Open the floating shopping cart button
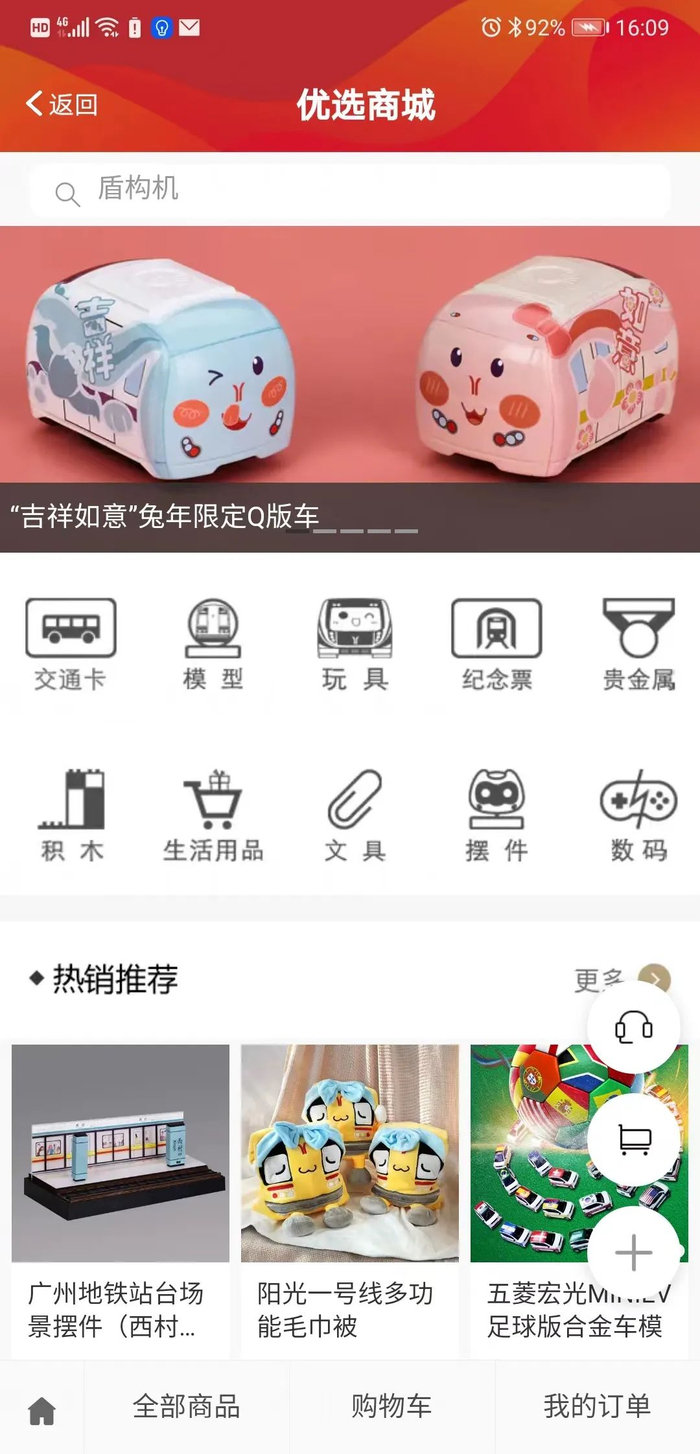 (633, 1138)
